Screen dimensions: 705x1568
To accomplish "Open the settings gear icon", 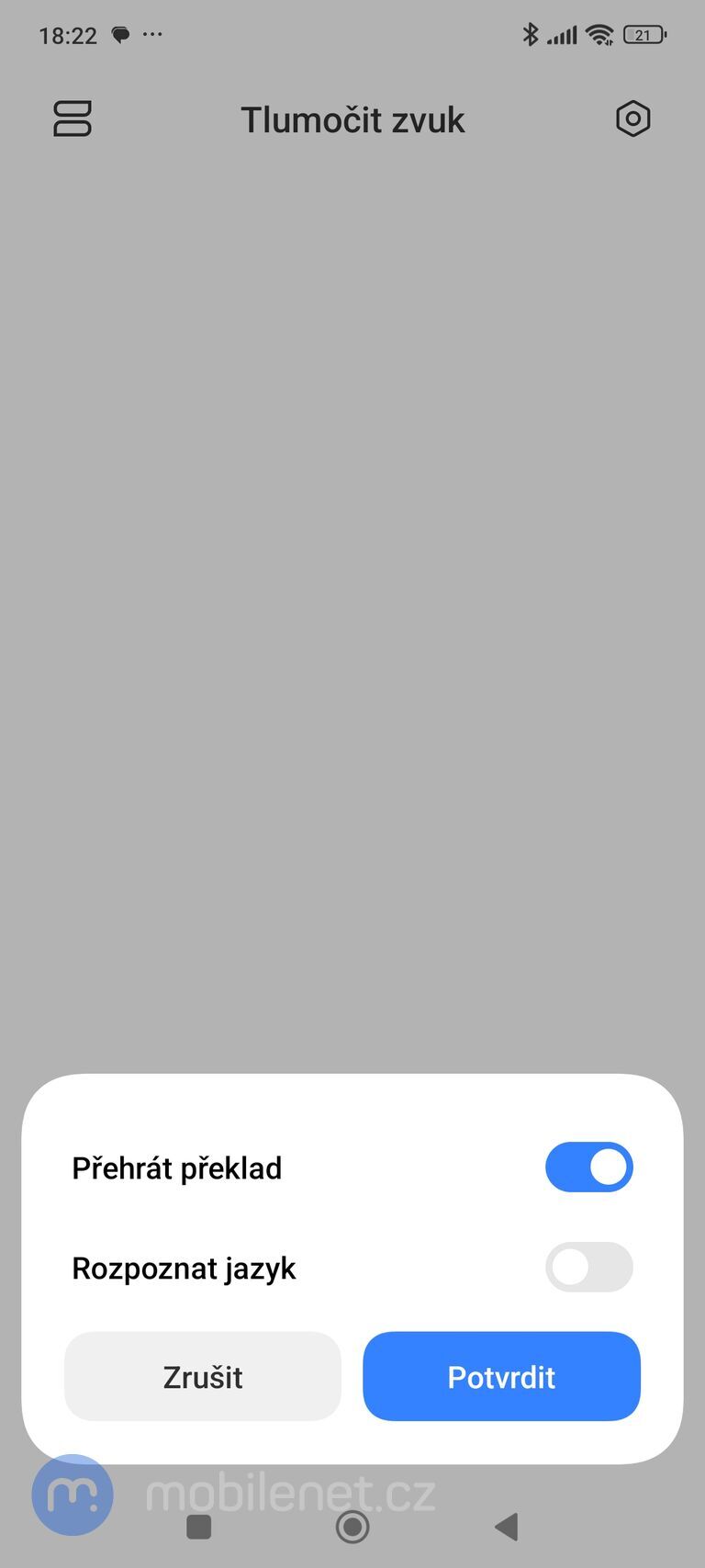I will tap(632, 119).
